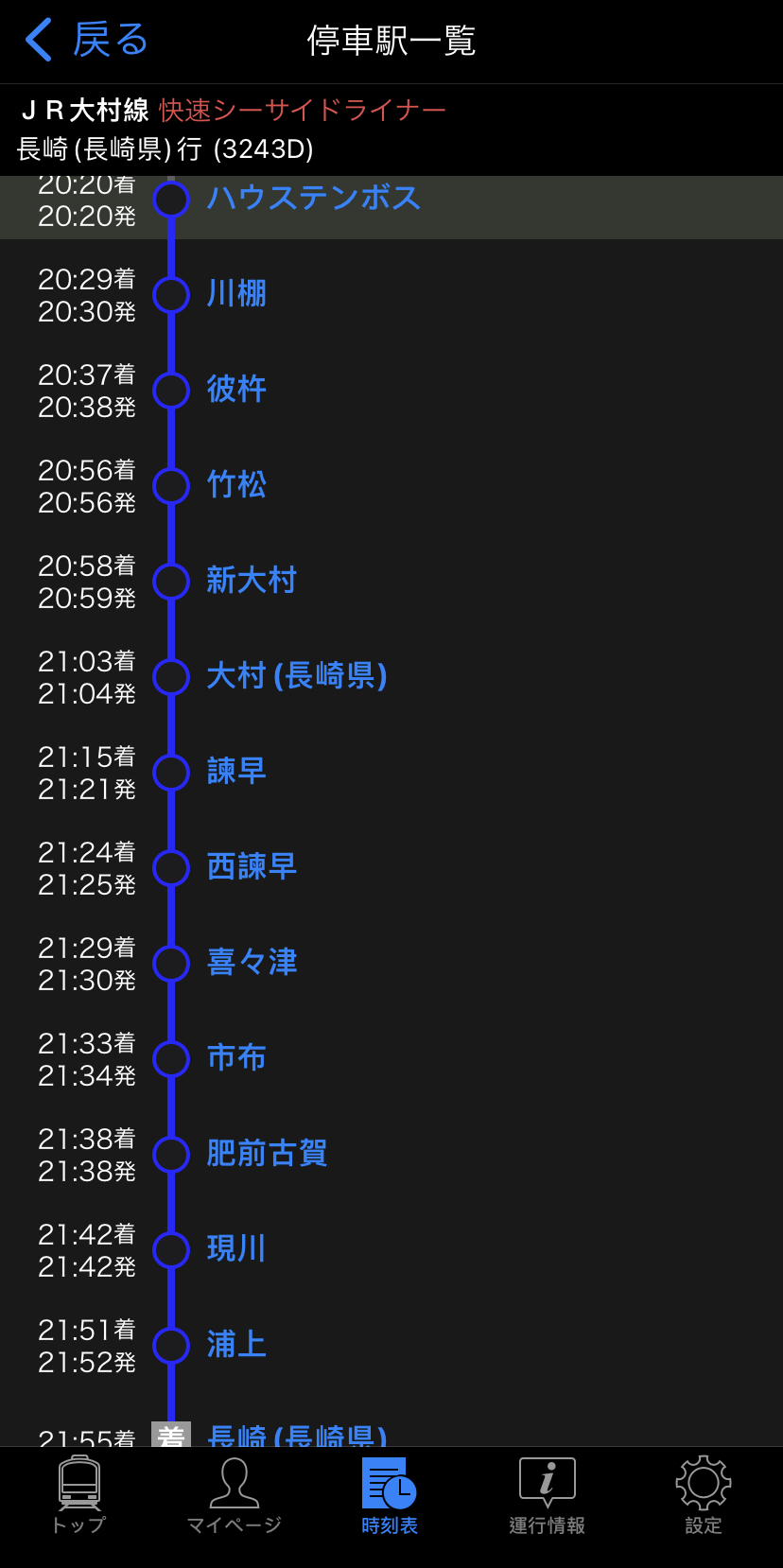
Task: Open station 彼杵
Action: (x=236, y=390)
